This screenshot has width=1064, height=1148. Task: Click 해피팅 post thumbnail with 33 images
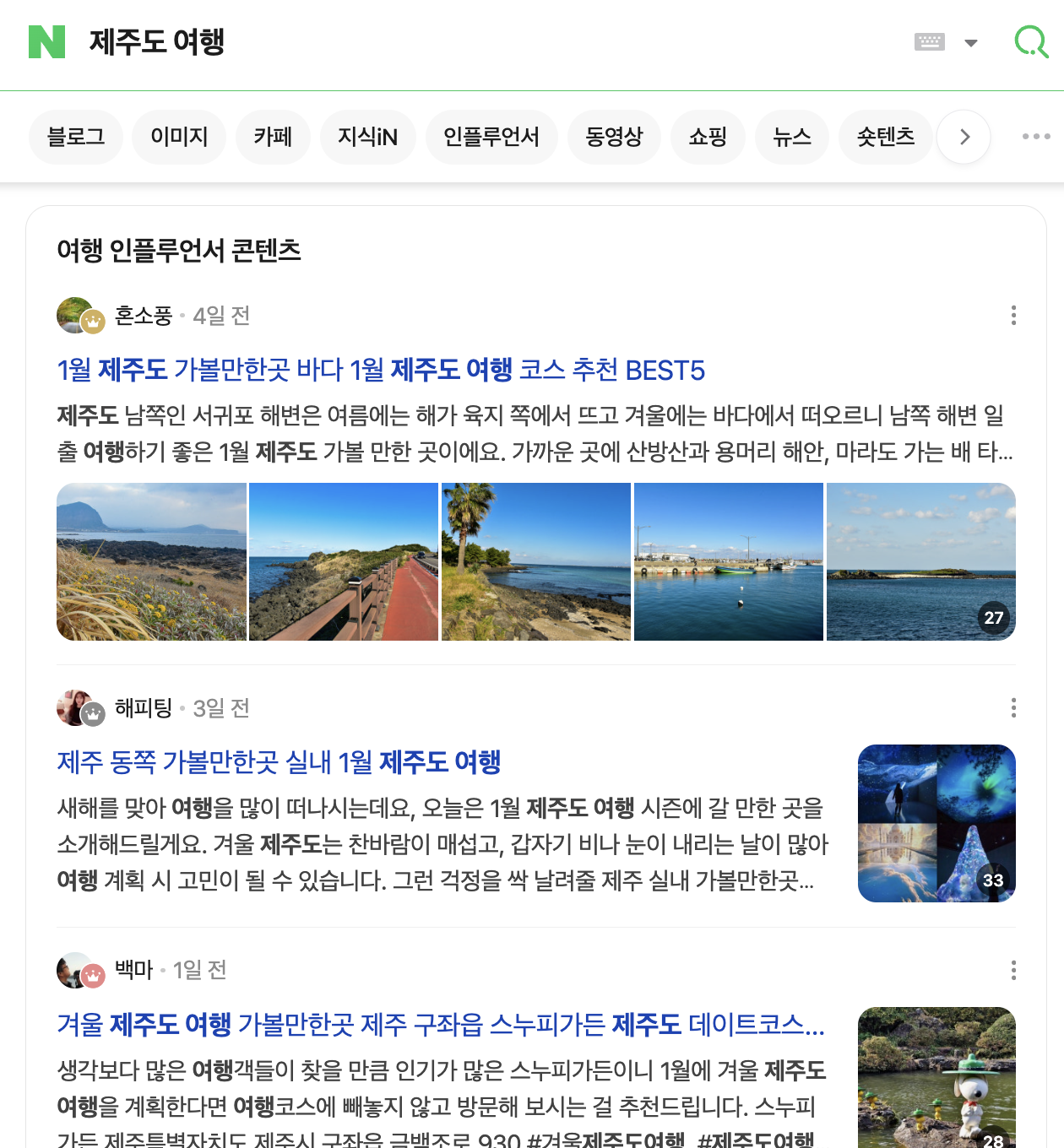point(936,823)
